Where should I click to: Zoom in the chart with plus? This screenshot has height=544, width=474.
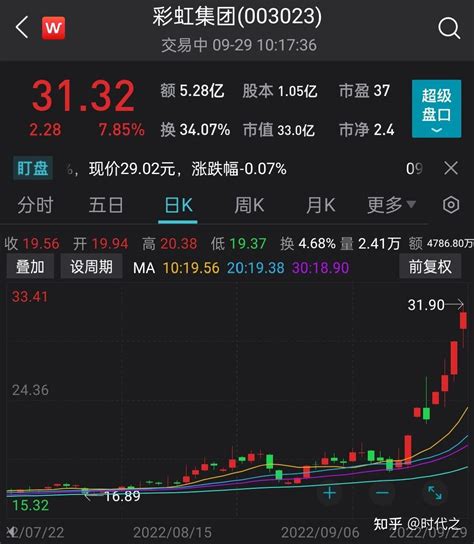click(329, 493)
